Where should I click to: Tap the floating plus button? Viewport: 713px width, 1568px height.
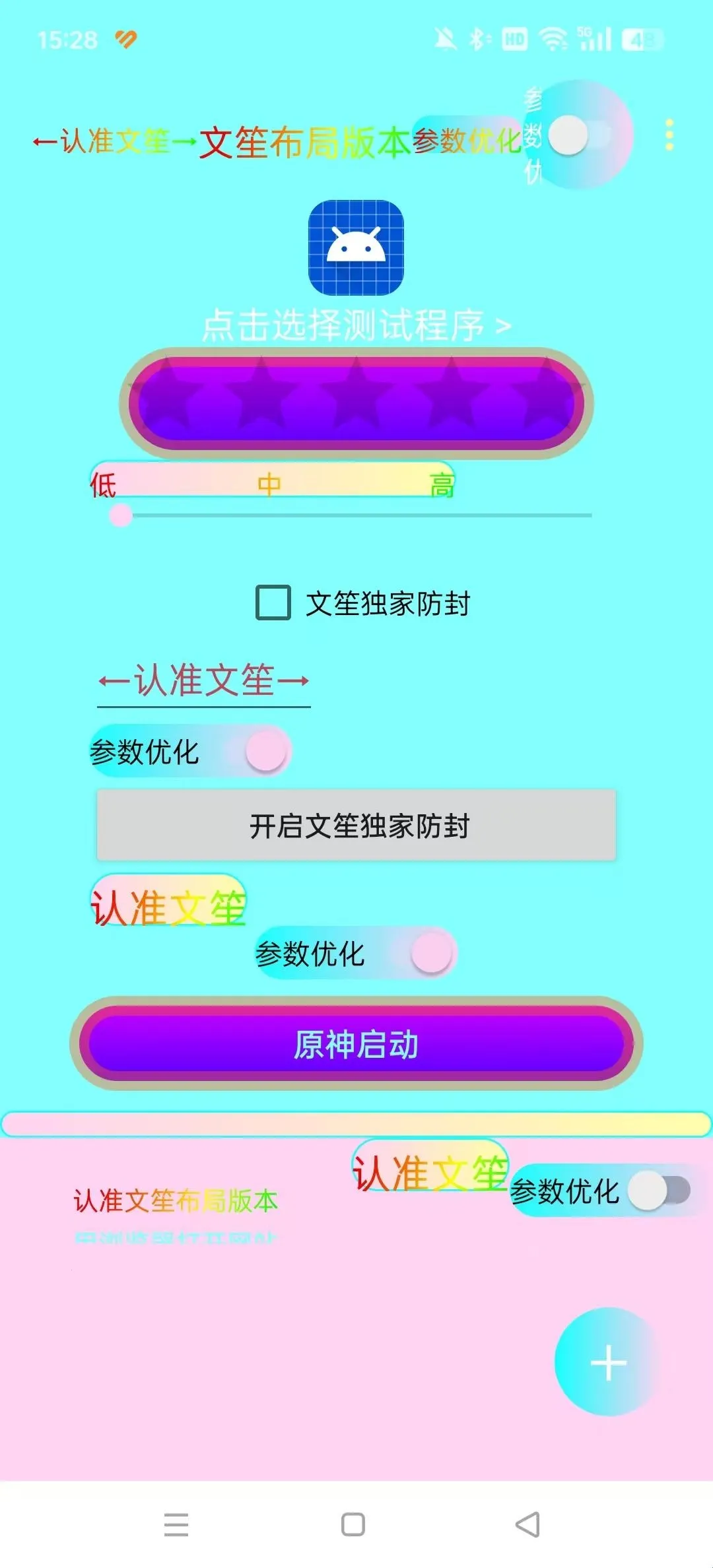point(608,1363)
